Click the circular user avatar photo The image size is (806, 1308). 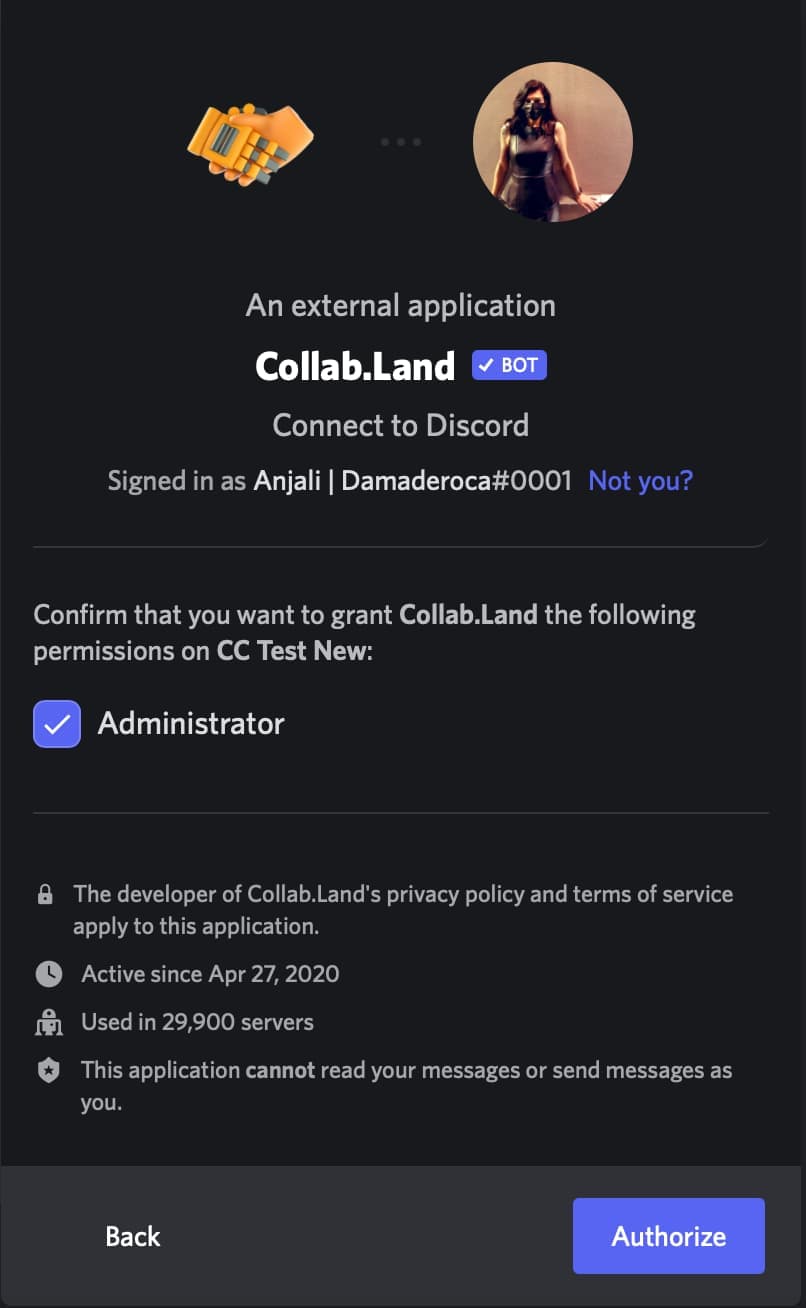552,142
